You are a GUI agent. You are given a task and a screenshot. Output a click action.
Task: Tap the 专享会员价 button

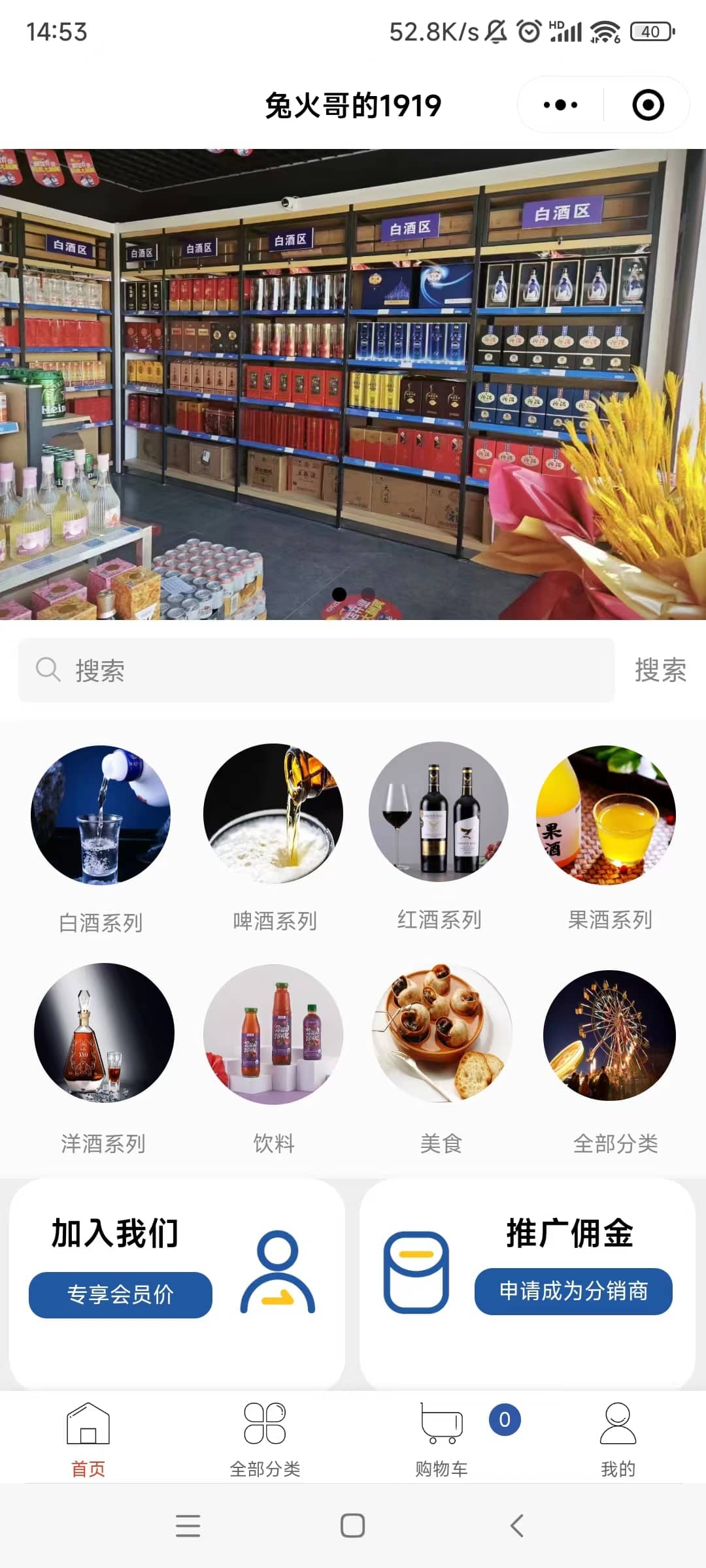click(x=120, y=1294)
